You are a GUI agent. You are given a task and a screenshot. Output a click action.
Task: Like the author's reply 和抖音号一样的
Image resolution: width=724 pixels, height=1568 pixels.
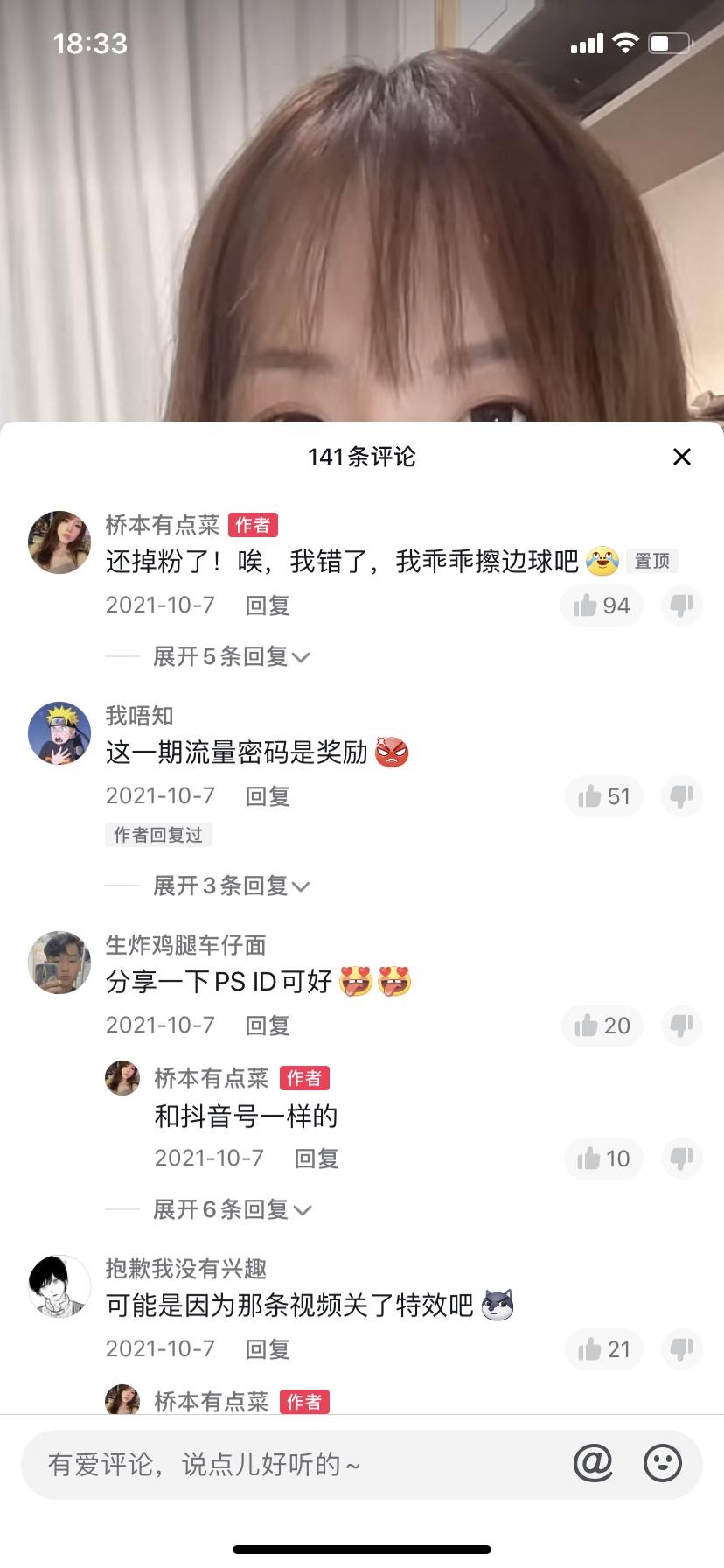(x=603, y=1158)
